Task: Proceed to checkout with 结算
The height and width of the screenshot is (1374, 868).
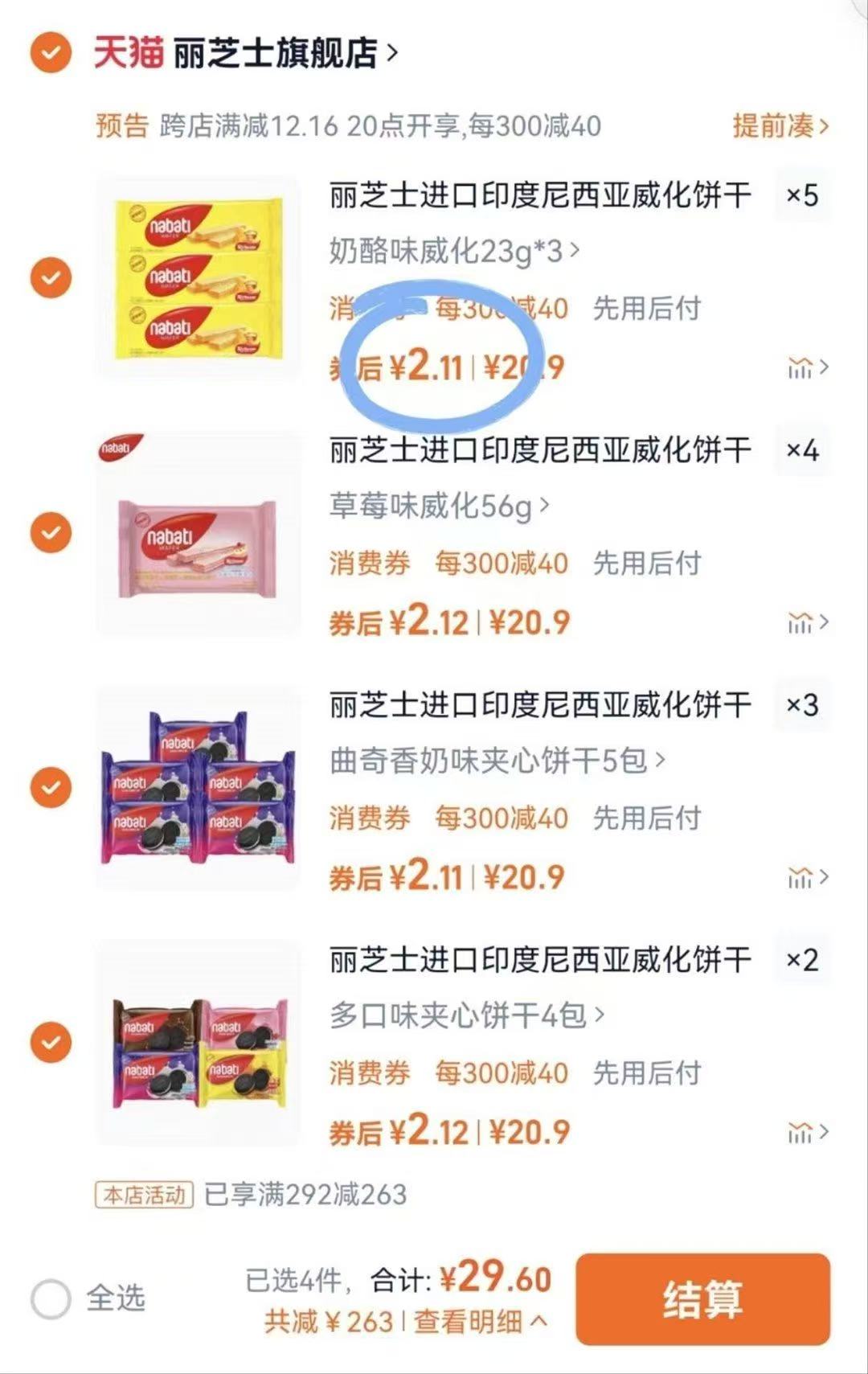Action: point(702,1298)
